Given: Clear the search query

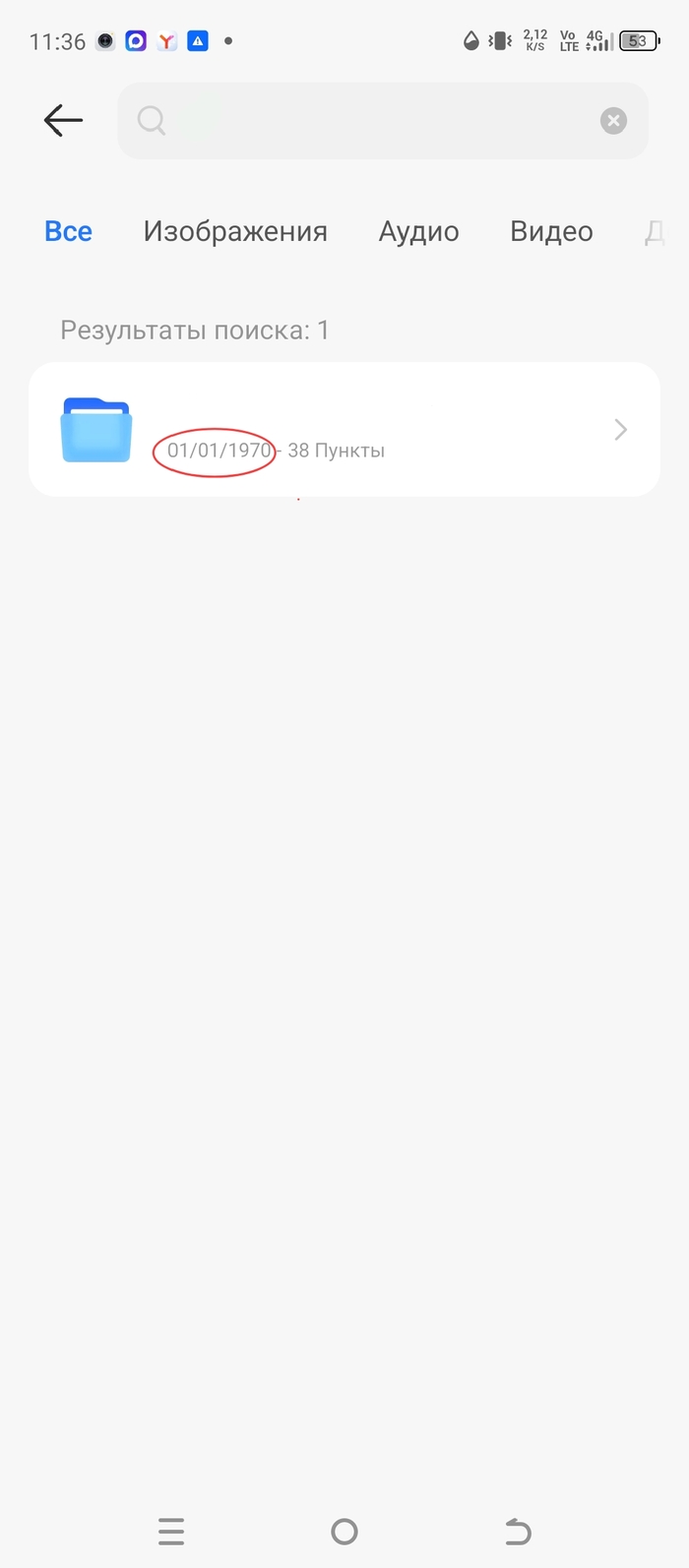Looking at the screenshot, I should pos(613,120).
